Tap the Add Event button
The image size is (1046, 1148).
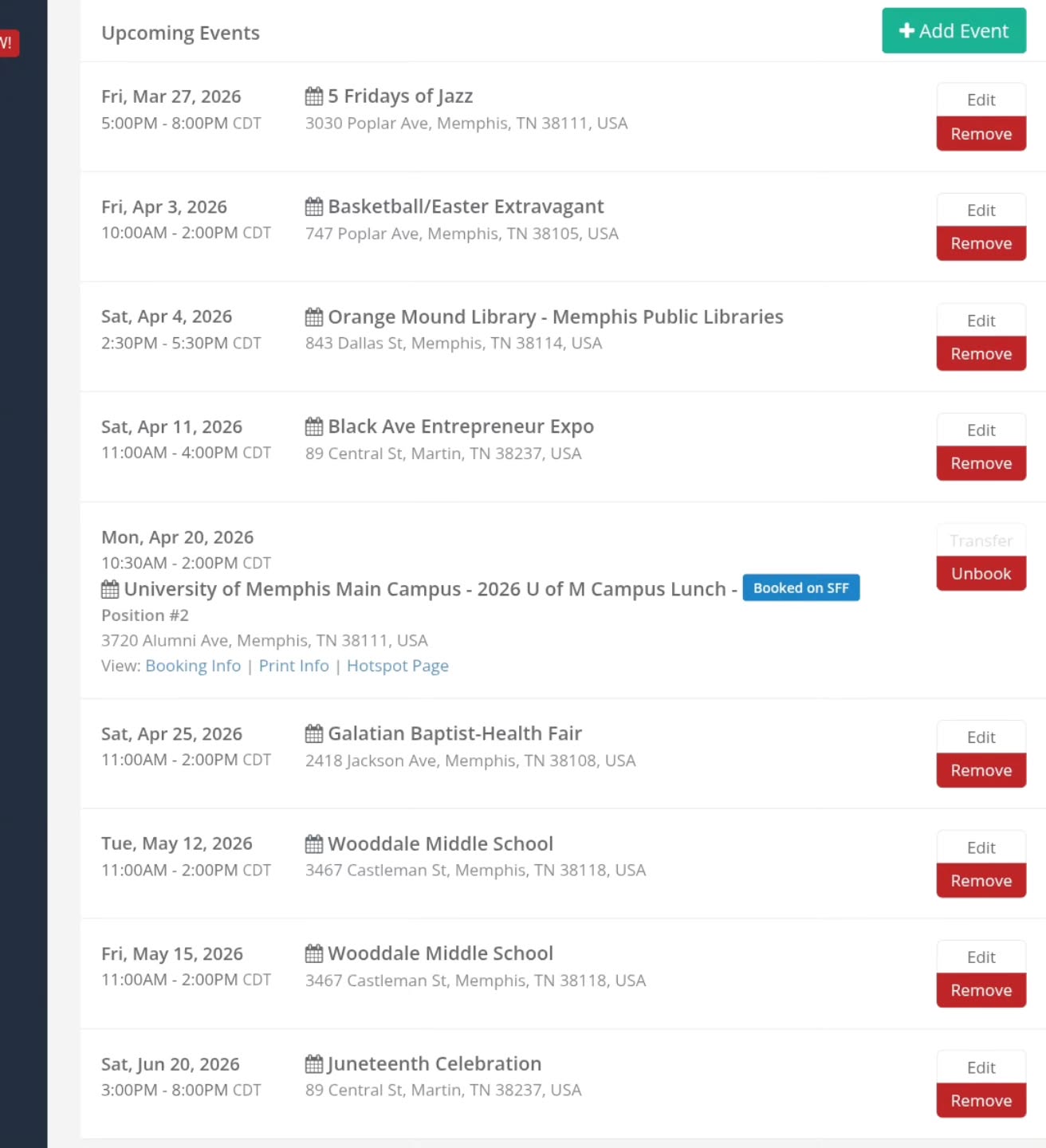point(954,31)
